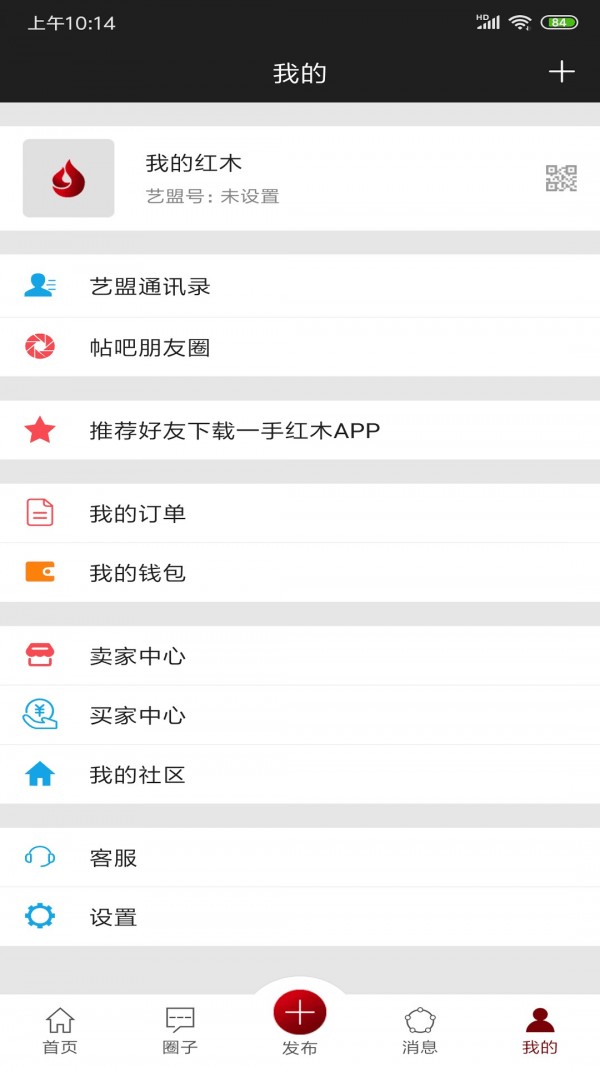Viewport: 600px width, 1067px height.
Task: Open 设置 settings
Action: pyautogui.click(x=300, y=917)
